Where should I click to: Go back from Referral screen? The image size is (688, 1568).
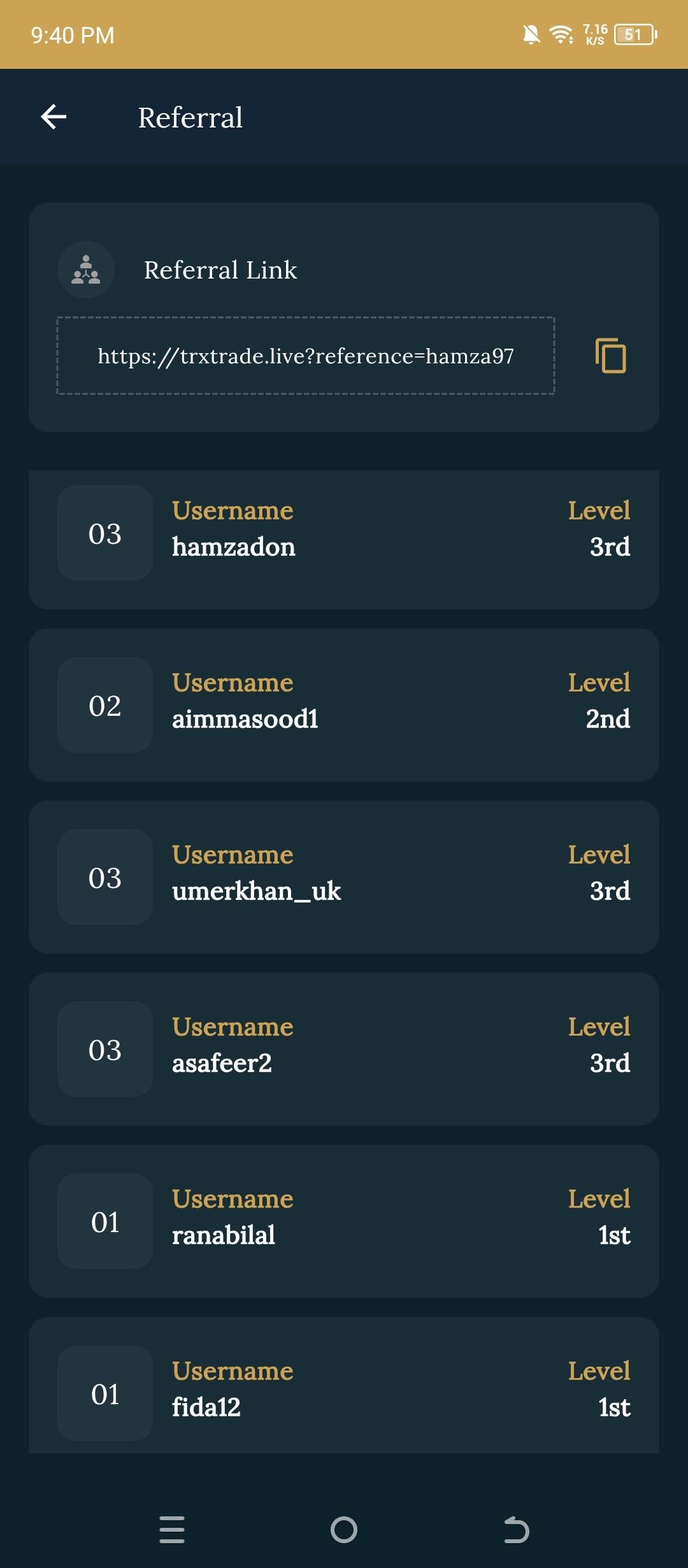coord(54,117)
